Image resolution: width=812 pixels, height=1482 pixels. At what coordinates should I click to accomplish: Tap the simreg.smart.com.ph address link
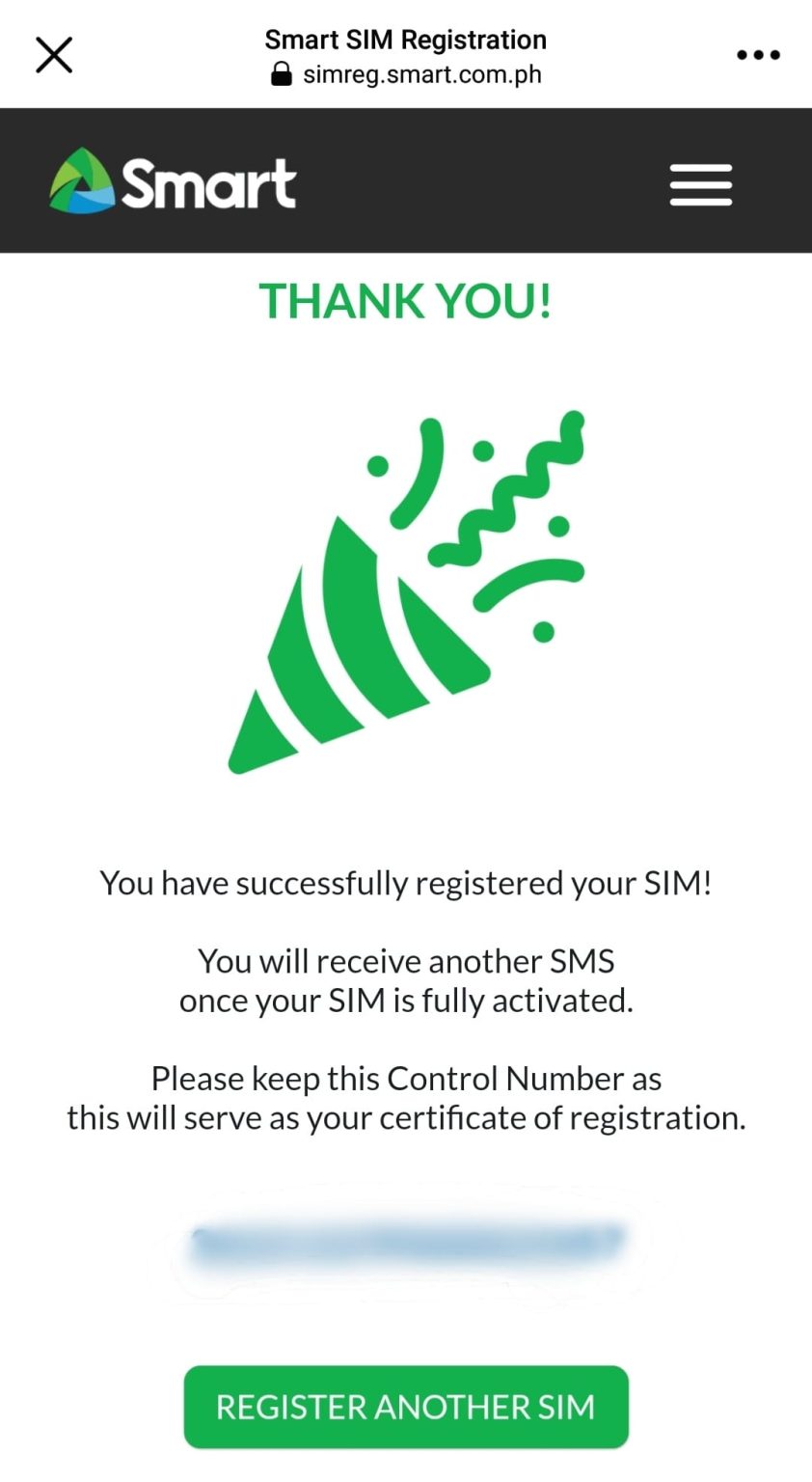pos(420,73)
